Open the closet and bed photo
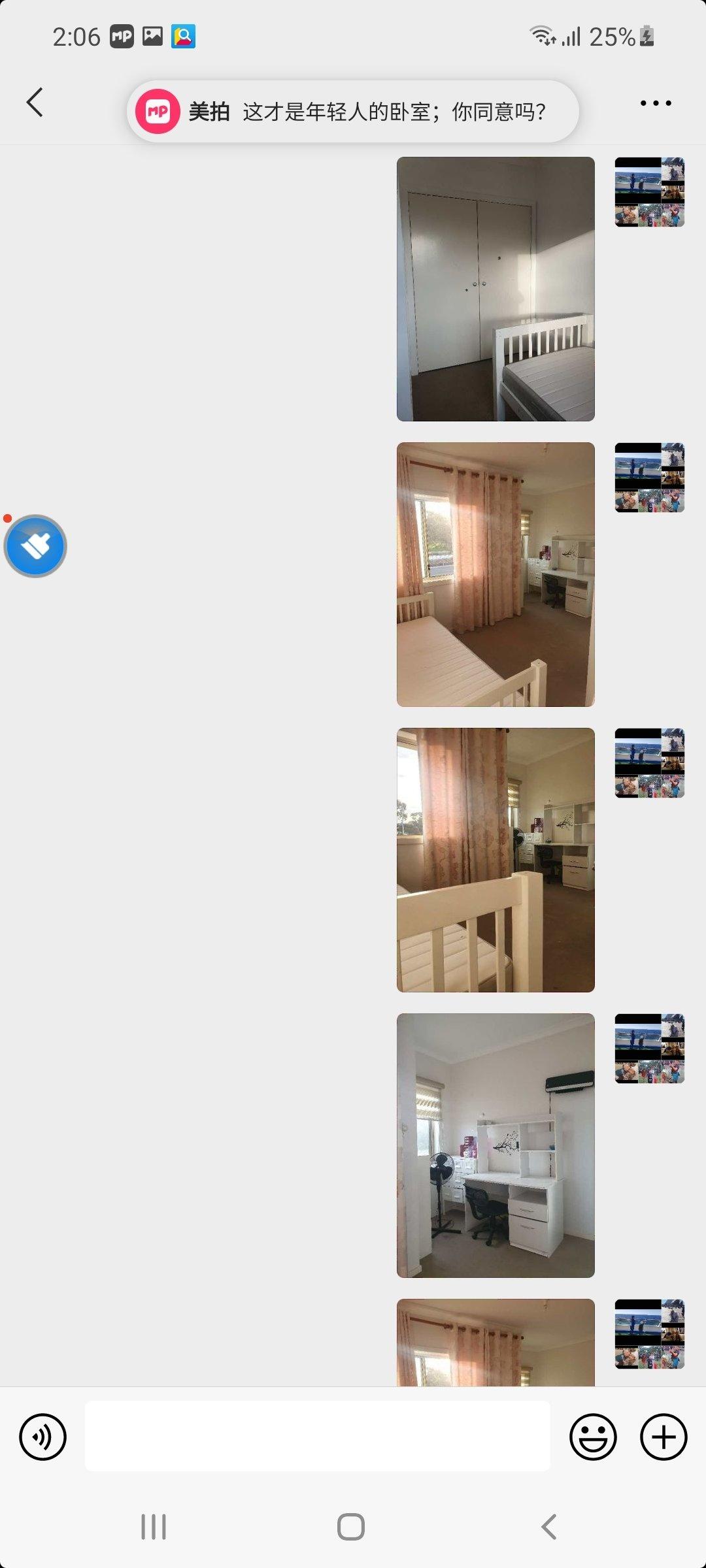706x1568 pixels. click(496, 289)
